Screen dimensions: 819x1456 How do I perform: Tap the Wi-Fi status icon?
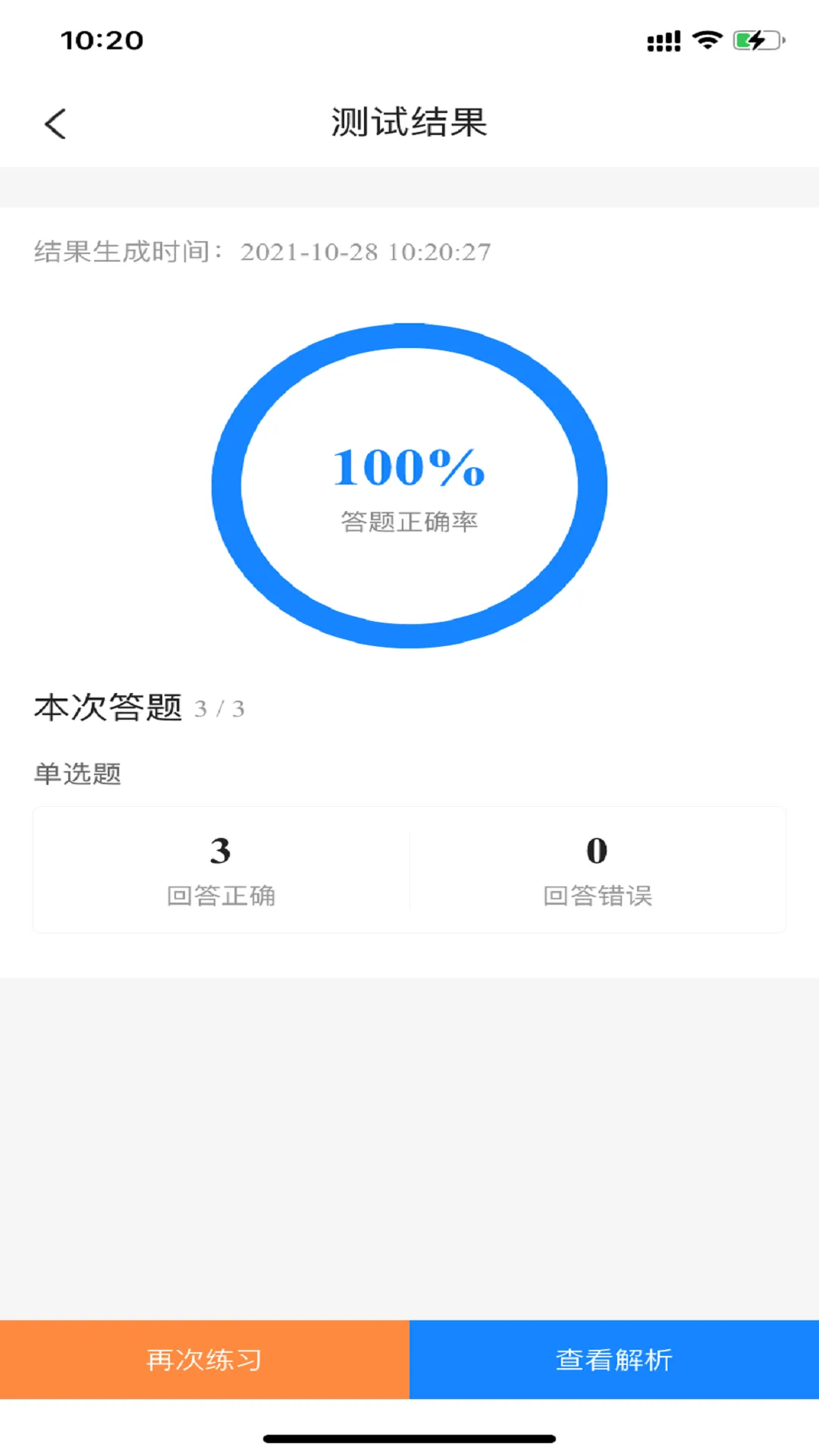point(707,42)
